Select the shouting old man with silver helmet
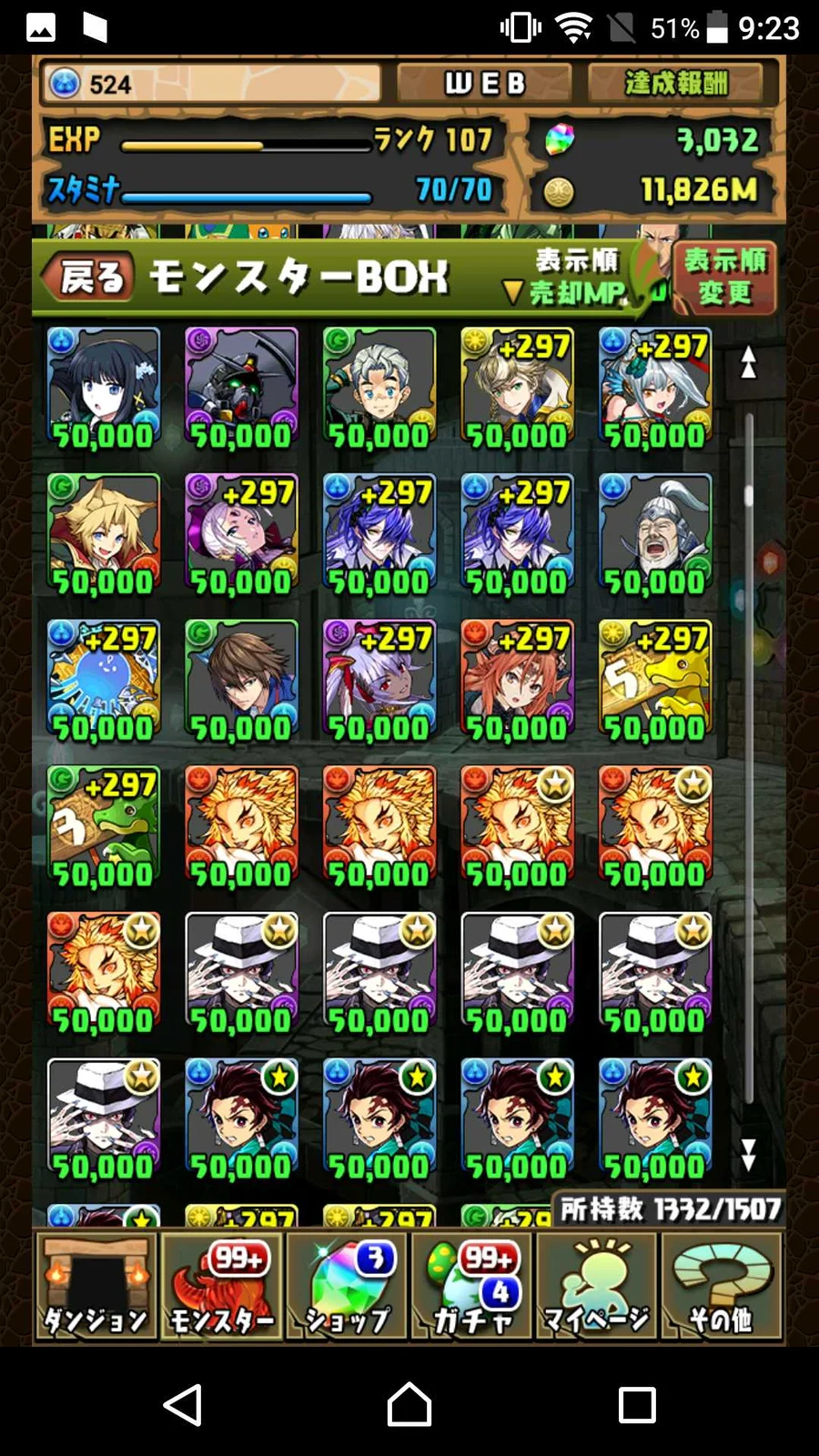Viewport: 819px width, 1456px height. 654,535
